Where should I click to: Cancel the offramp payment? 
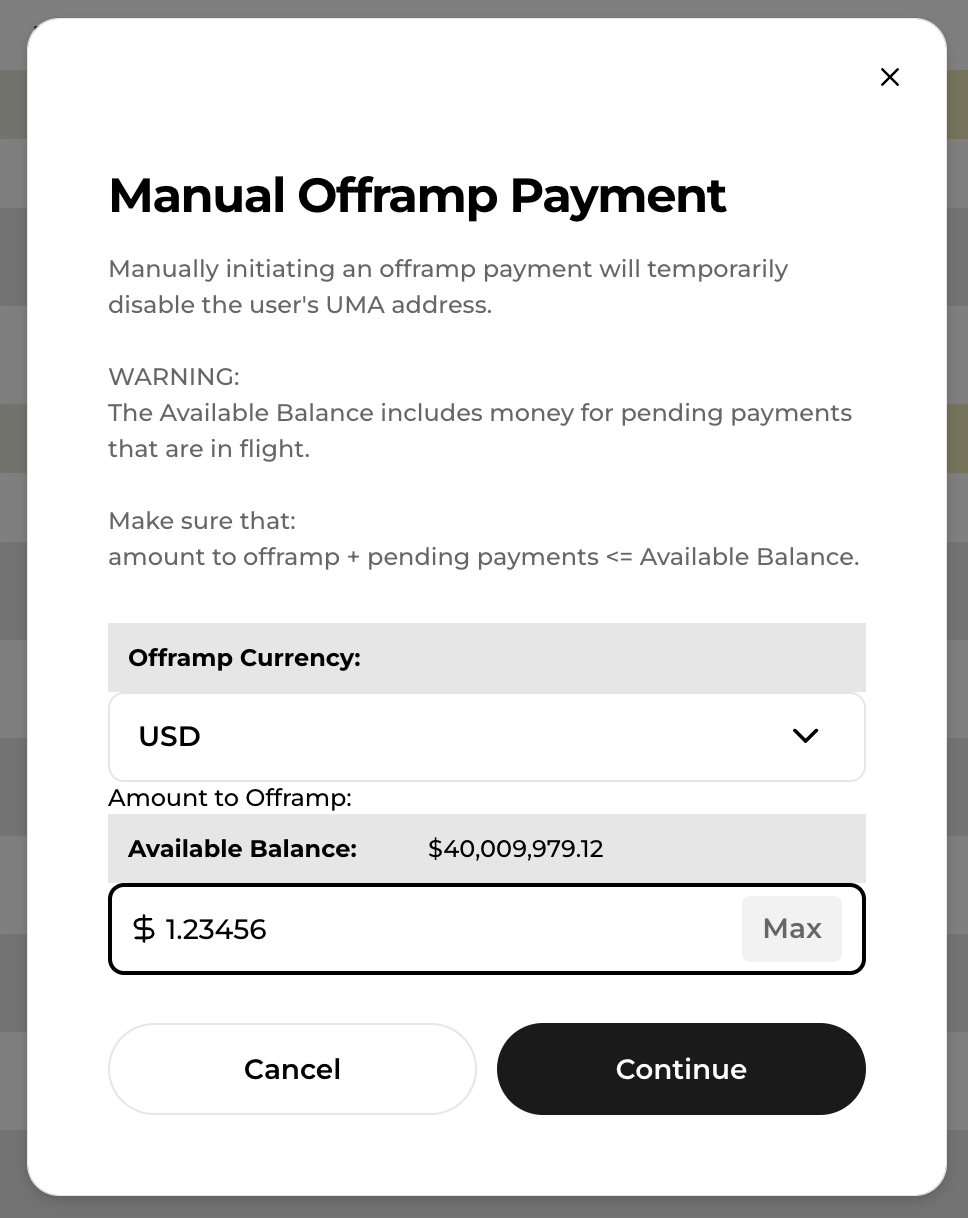pos(292,1069)
